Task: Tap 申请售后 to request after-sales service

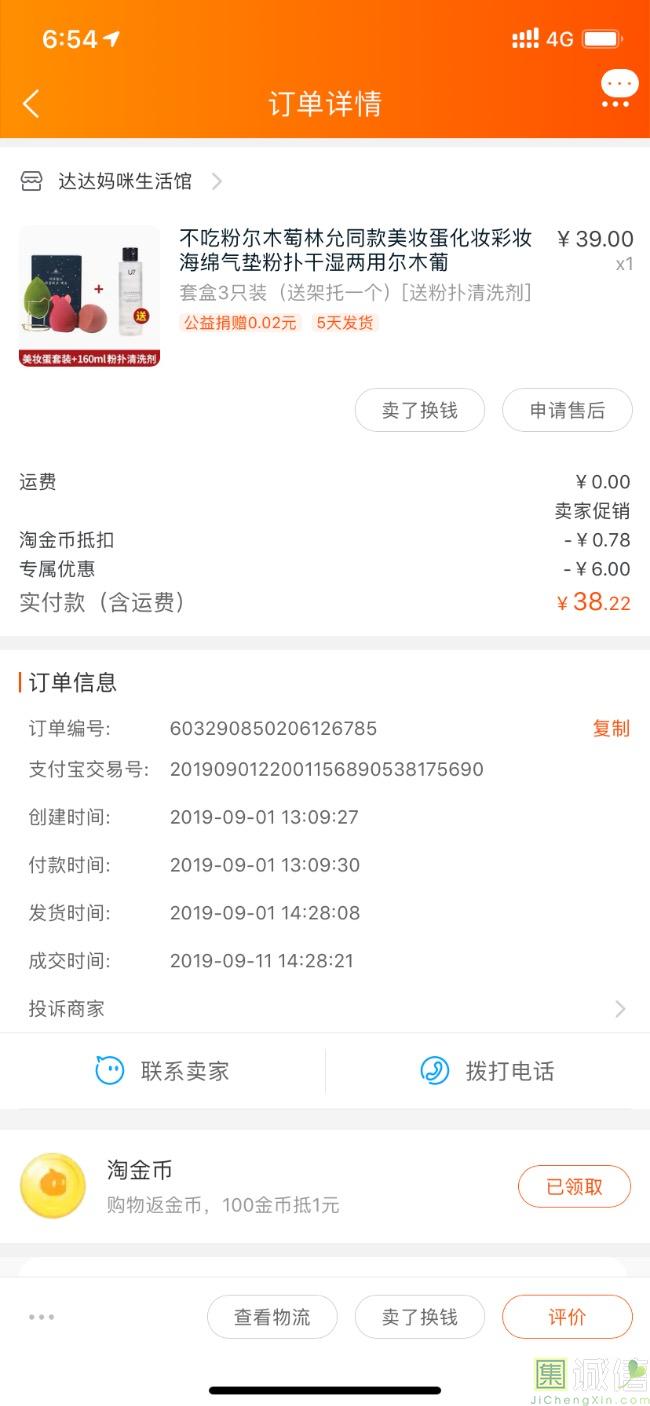Action: (x=567, y=410)
